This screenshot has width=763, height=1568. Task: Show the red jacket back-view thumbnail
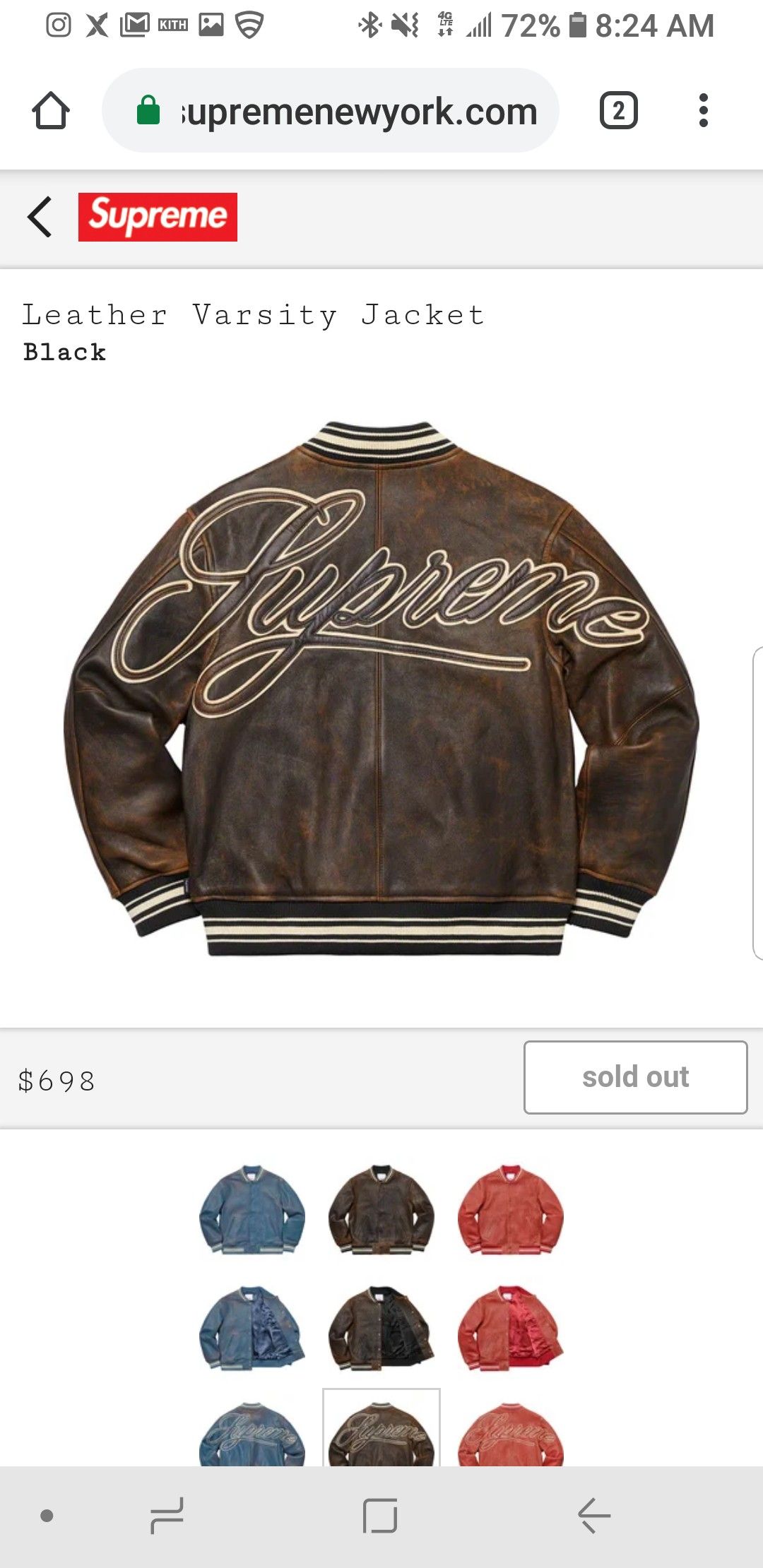511,1434
